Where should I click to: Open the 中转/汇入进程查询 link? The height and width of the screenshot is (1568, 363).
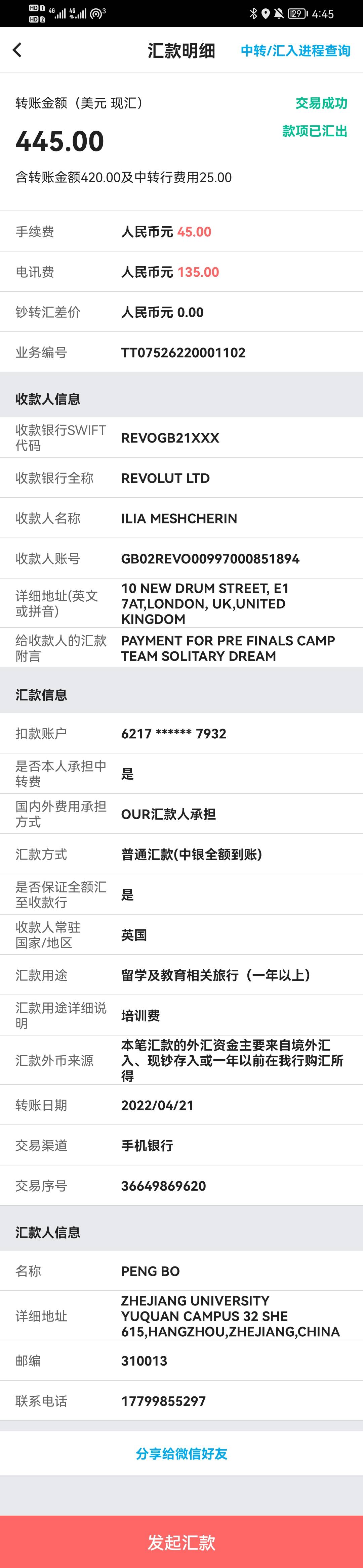[x=295, y=51]
